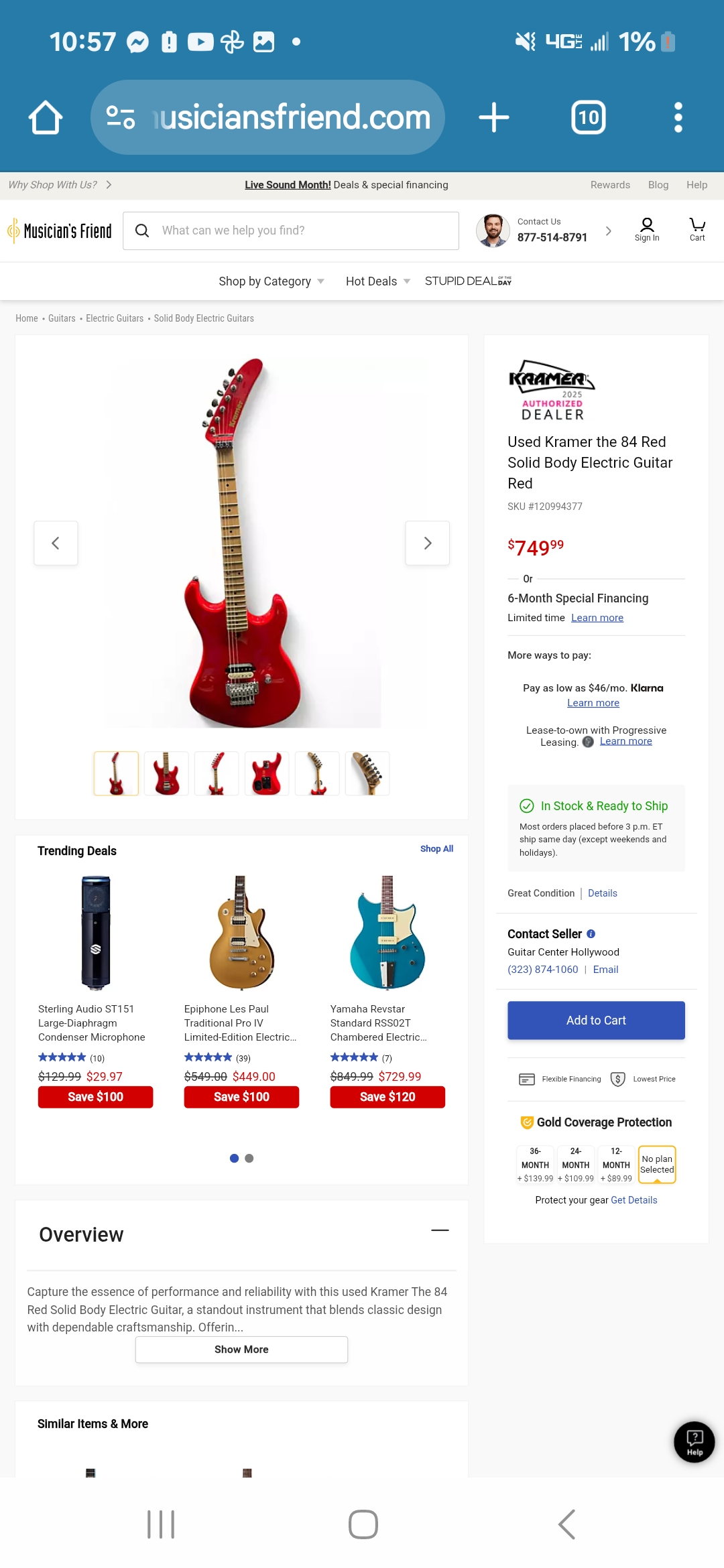Open the Sign In page
Image resolution: width=724 pixels, height=1568 pixels.
click(x=646, y=229)
